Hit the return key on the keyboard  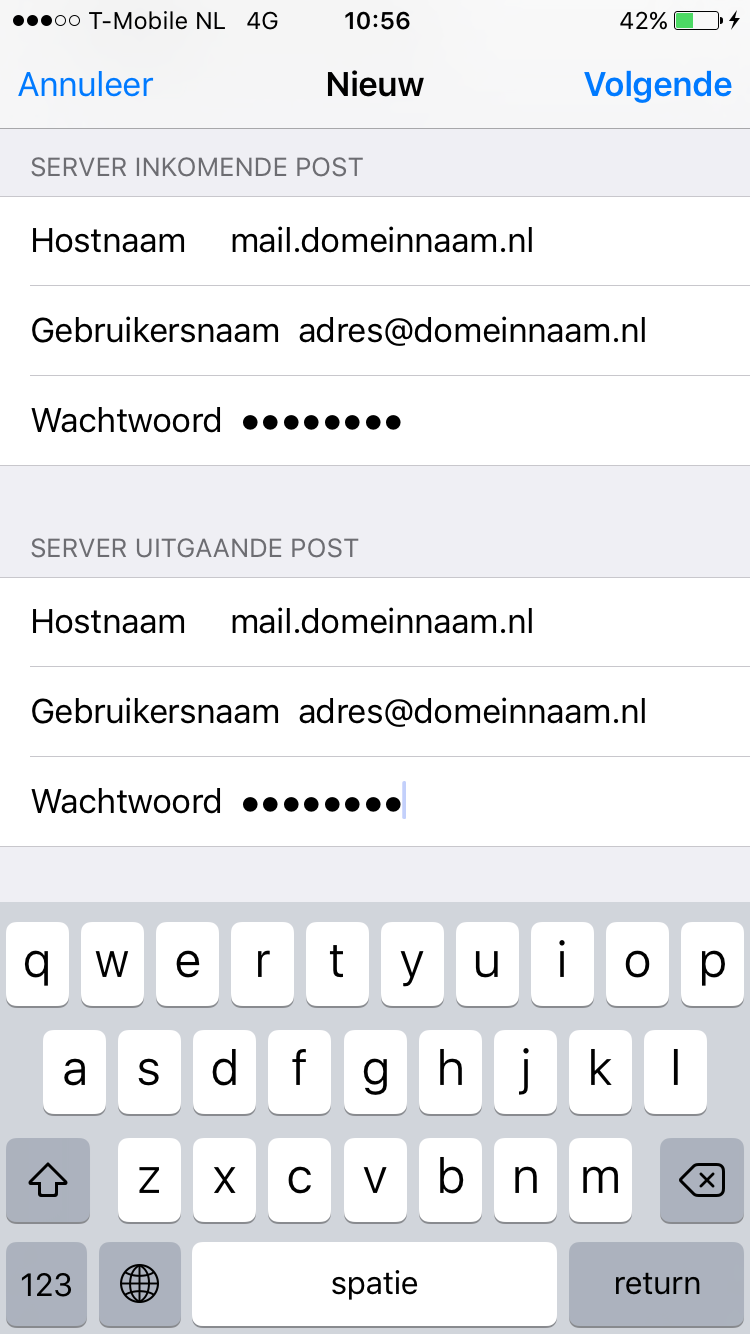click(657, 1284)
